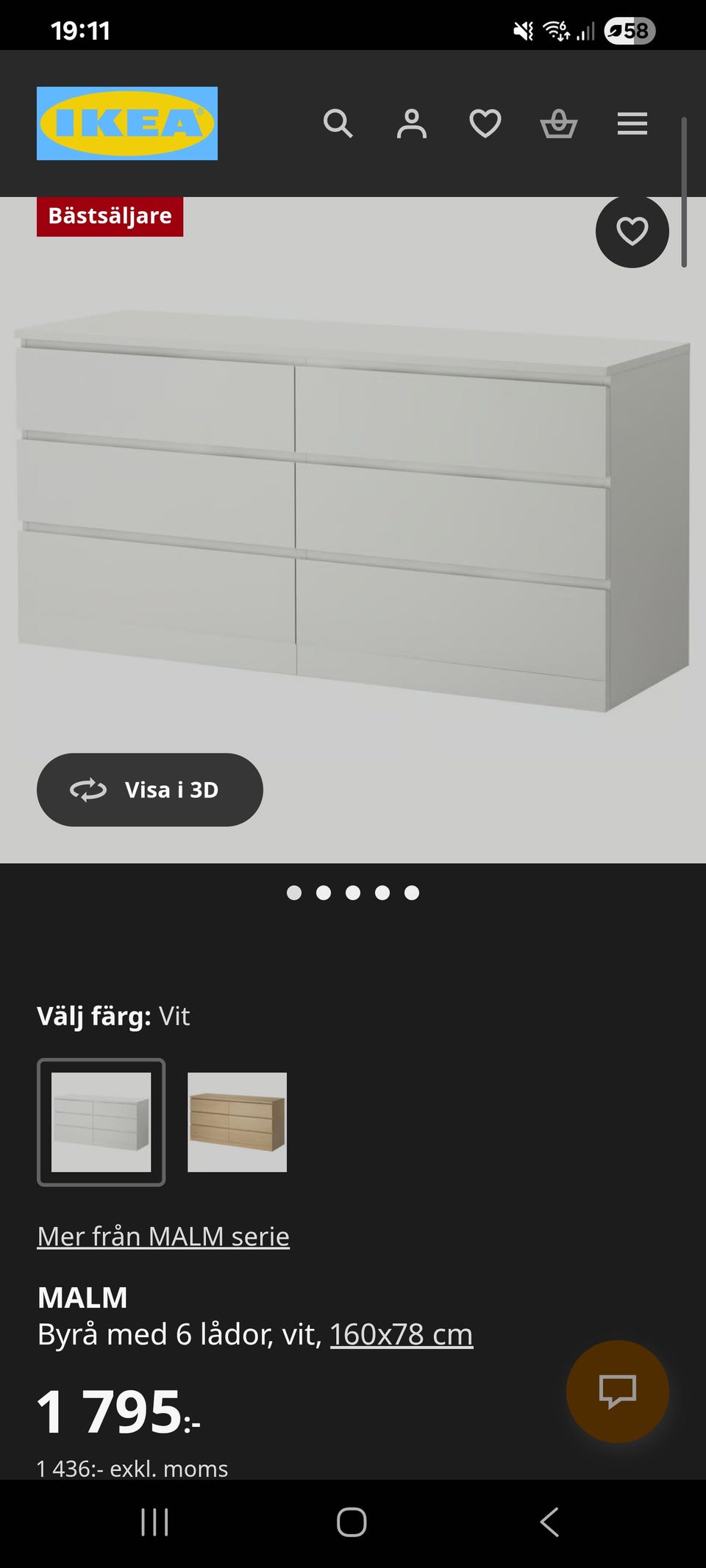Tap the IKEA logo to go home

coord(126,123)
